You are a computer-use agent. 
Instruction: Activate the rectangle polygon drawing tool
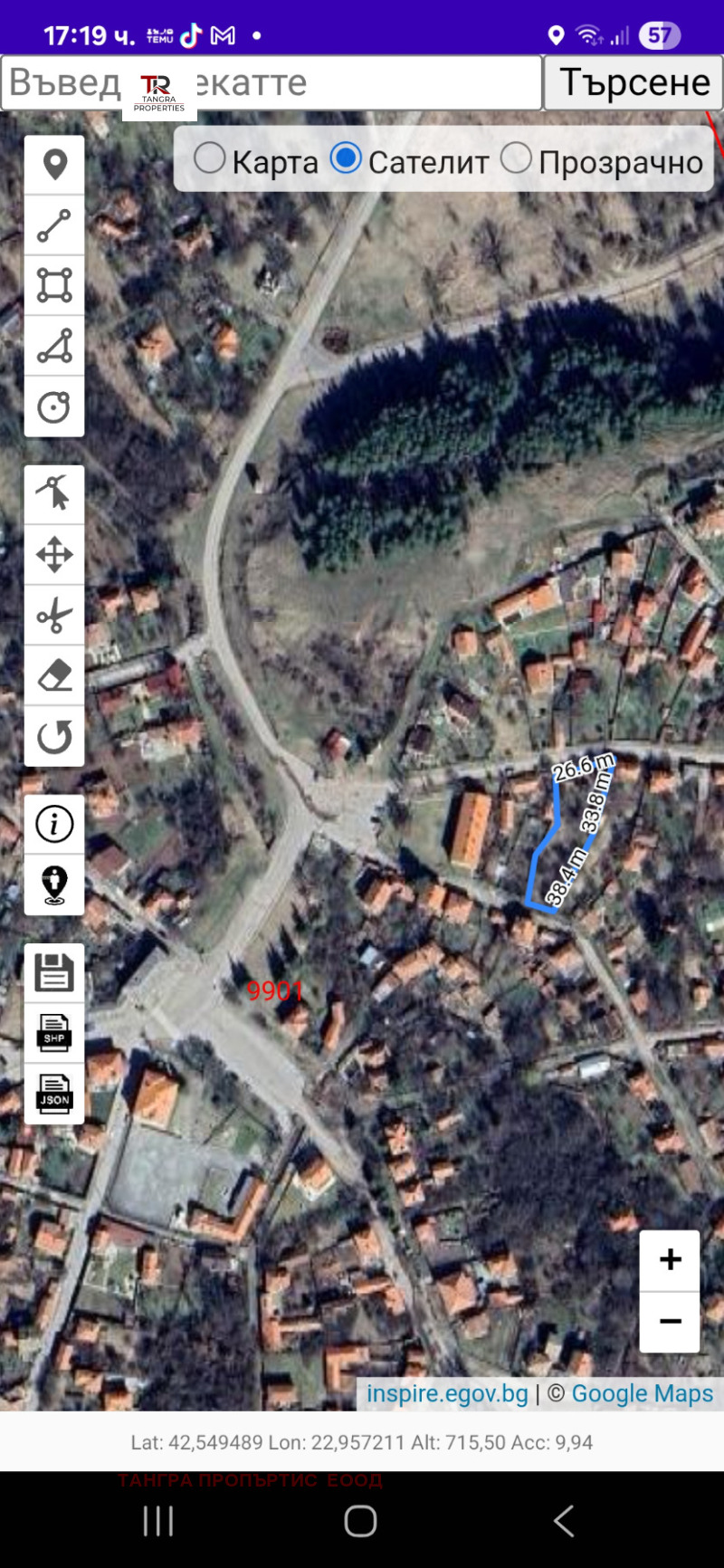point(54,285)
